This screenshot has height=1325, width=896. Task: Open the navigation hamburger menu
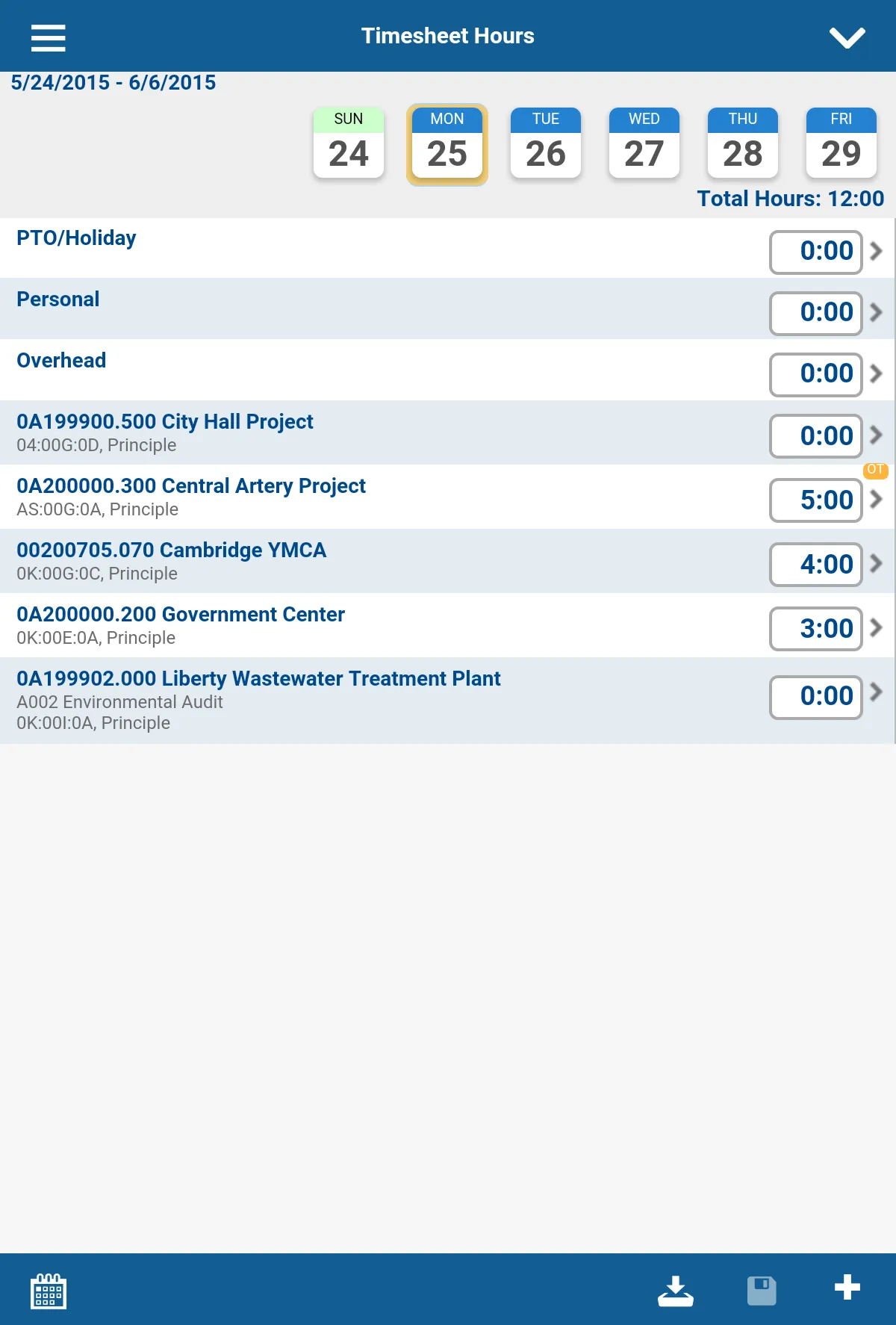click(48, 36)
